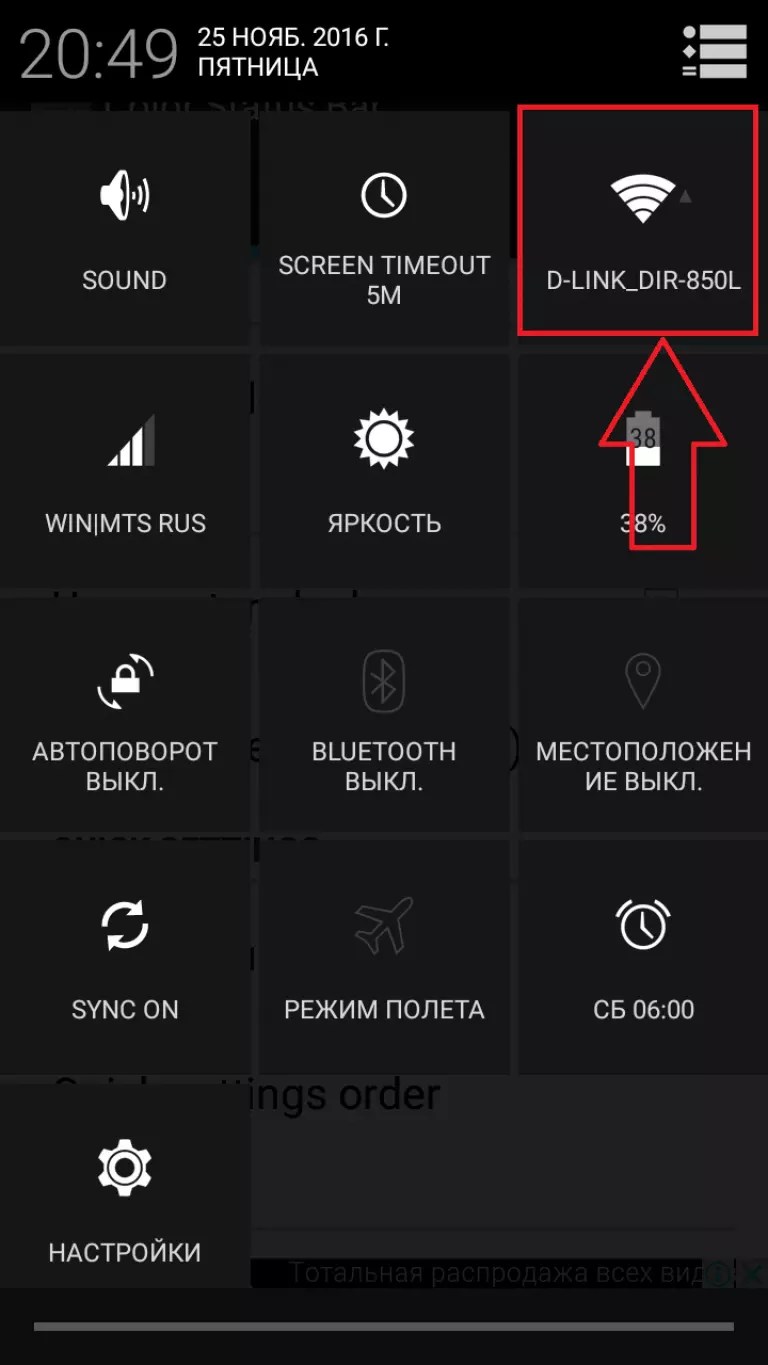Open the Sound quick settings tile
The image size is (768, 1365).
point(125,228)
